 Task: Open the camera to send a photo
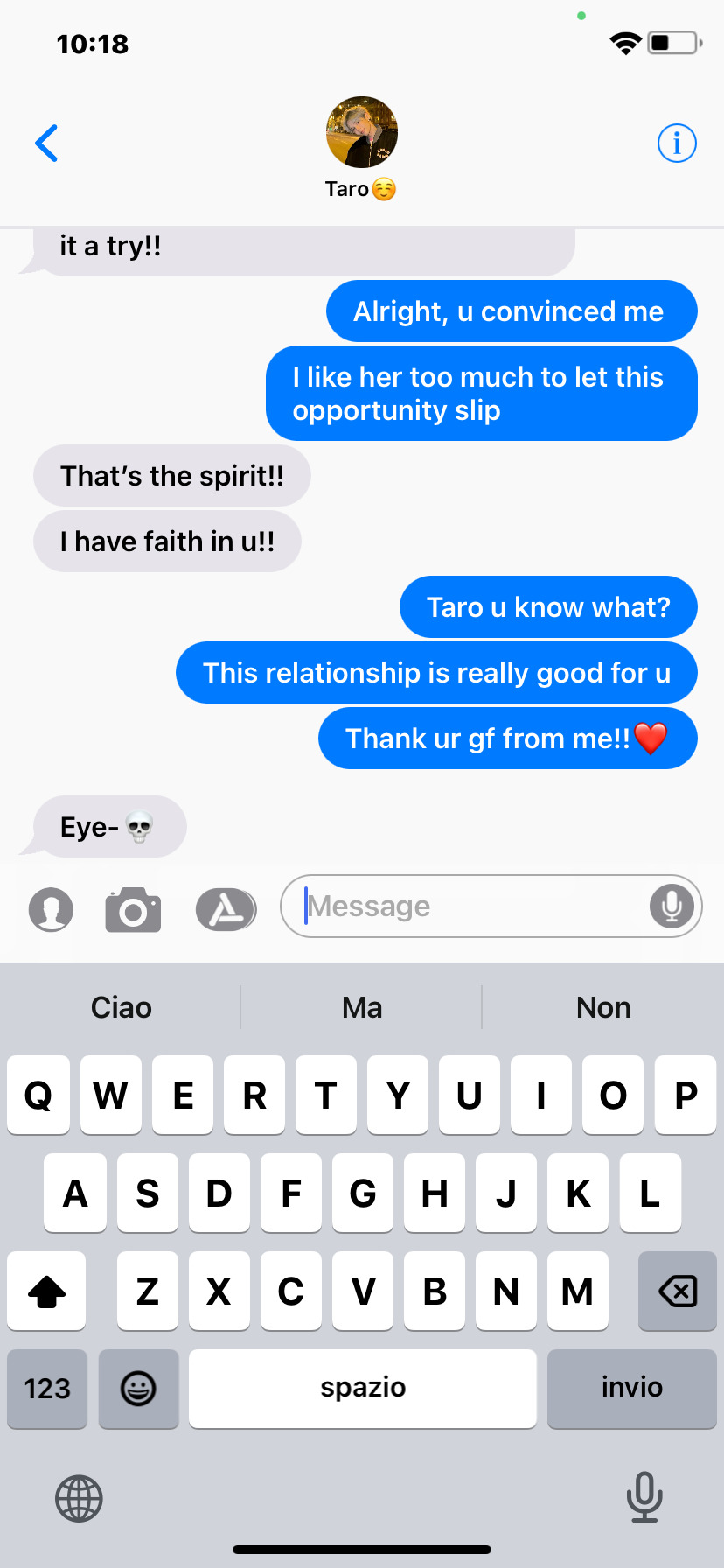coord(133,909)
